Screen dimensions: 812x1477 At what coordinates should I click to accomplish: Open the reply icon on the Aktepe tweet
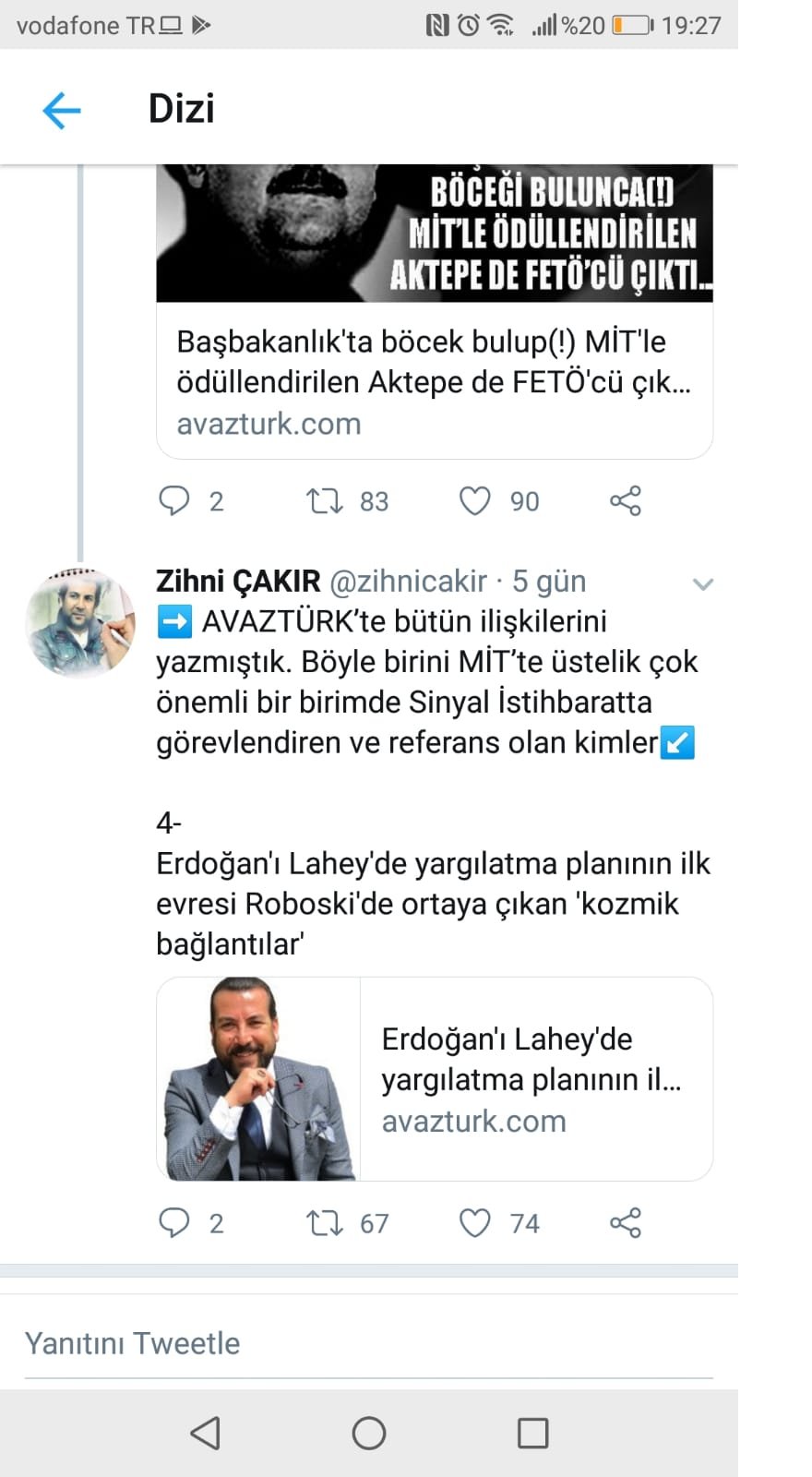pos(175,501)
